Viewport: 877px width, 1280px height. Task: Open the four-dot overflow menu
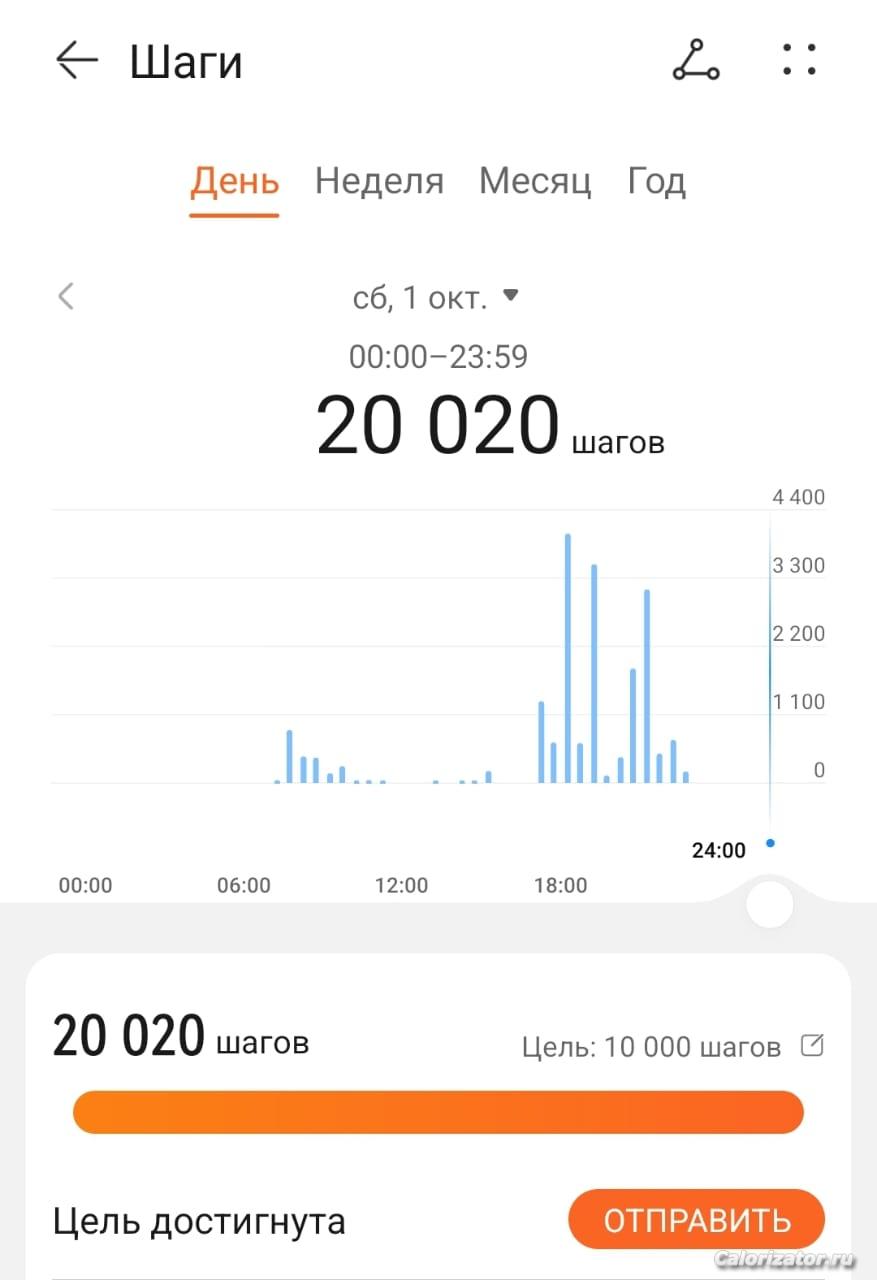click(x=799, y=60)
